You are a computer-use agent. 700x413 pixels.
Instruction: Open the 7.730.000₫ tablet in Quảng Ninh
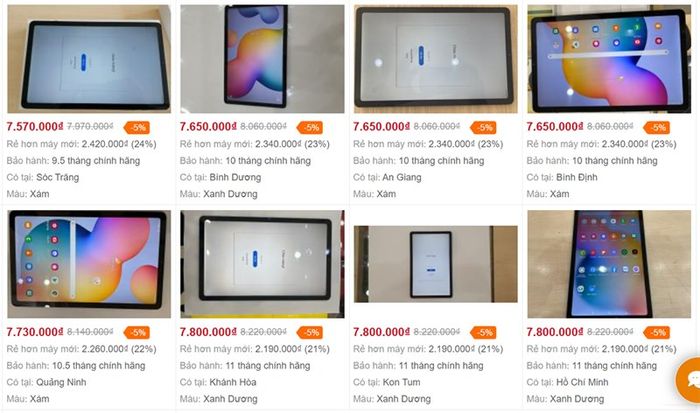[88, 265]
